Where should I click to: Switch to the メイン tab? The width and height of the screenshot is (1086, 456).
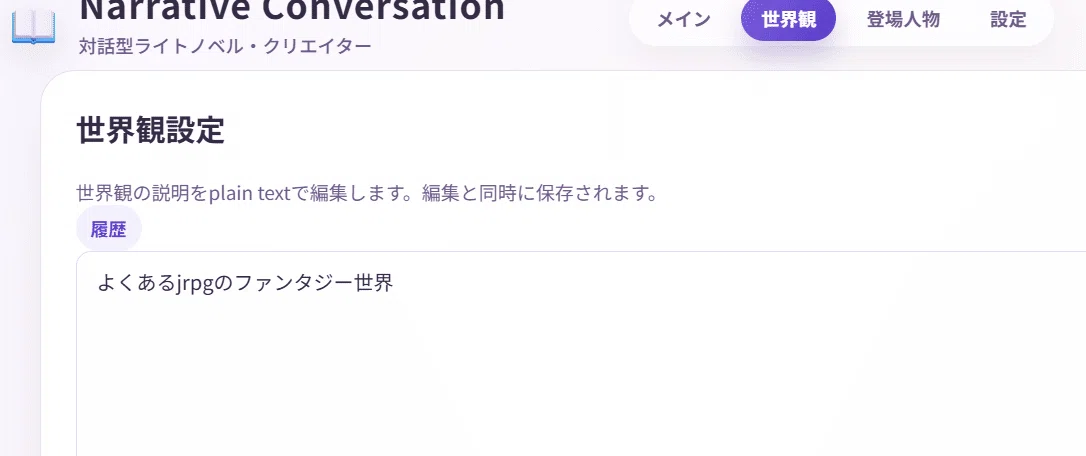click(x=684, y=19)
